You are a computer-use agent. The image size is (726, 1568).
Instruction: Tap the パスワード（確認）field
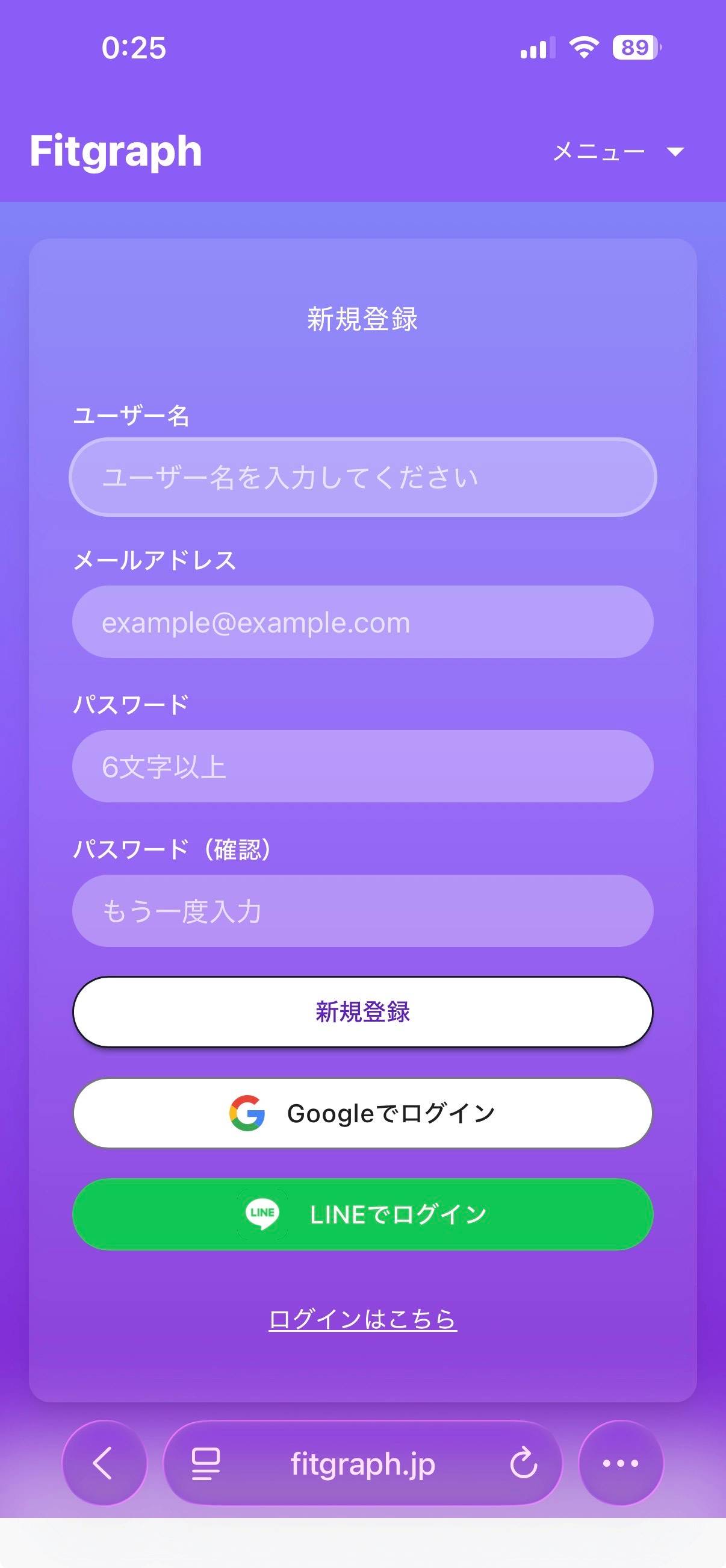point(362,911)
